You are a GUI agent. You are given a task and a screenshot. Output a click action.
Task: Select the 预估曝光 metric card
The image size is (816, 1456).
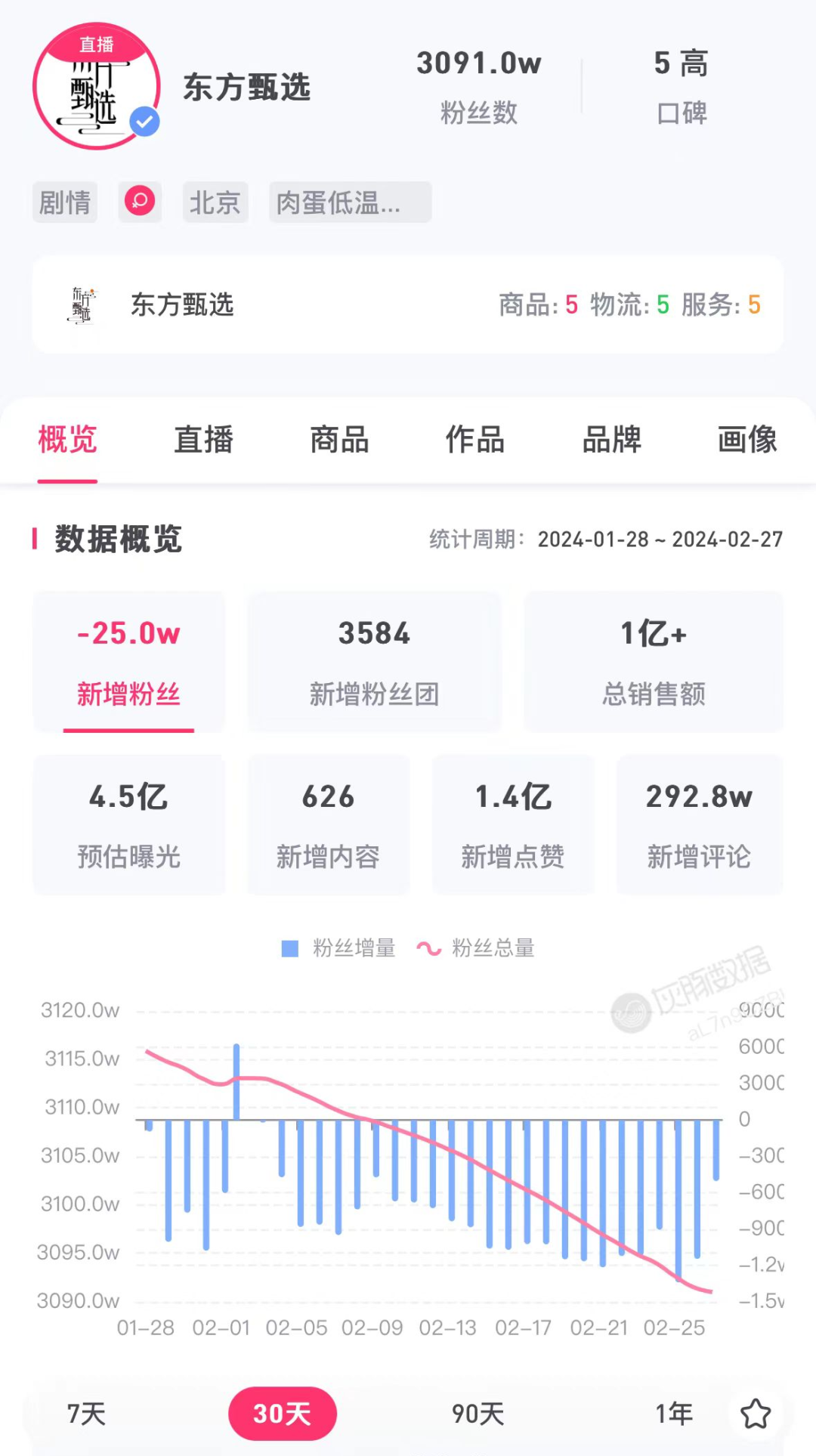tap(128, 824)
